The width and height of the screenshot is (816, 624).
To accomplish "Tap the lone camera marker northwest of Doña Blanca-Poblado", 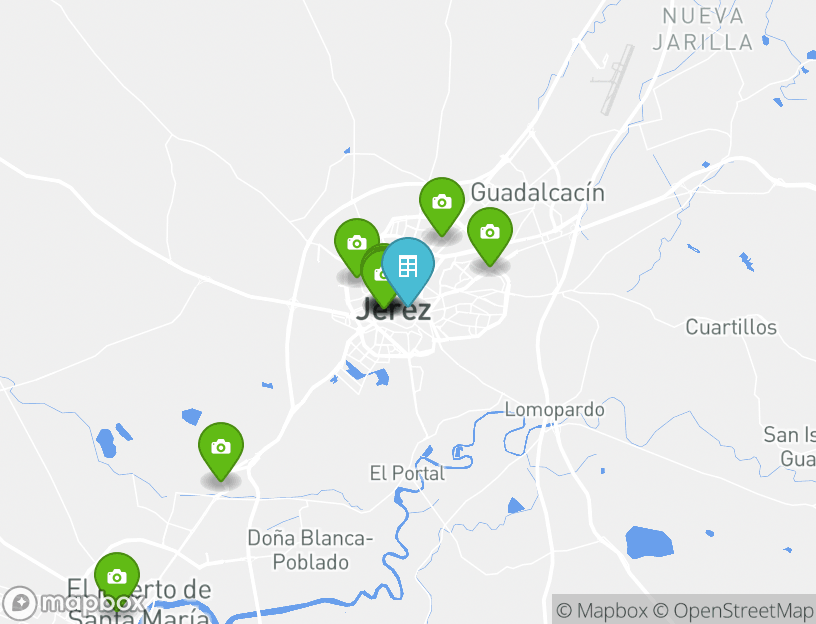I will tap(221, 448).
